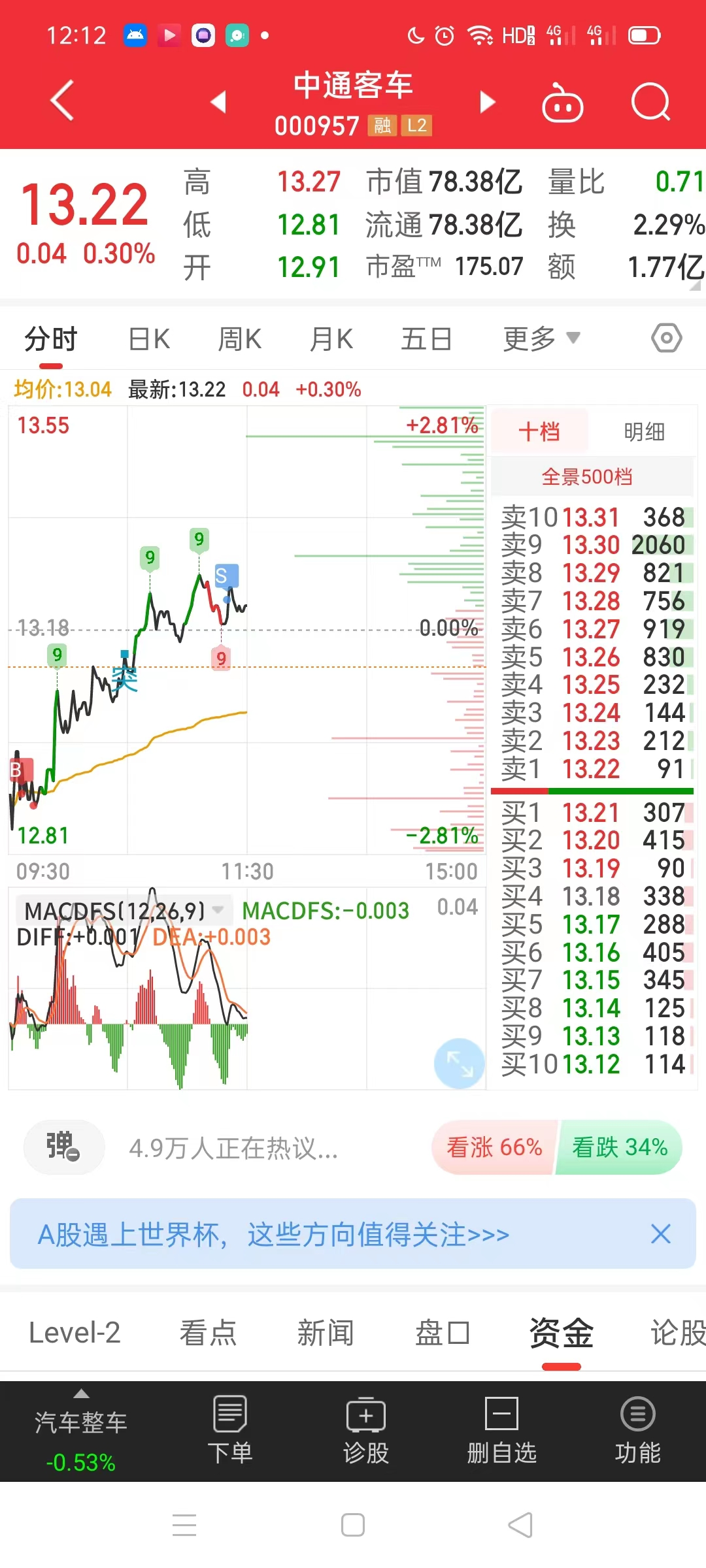Open the A股遇上世界杯 banner link
This screenshot has width=706, height=1568.
(273, 1235)
